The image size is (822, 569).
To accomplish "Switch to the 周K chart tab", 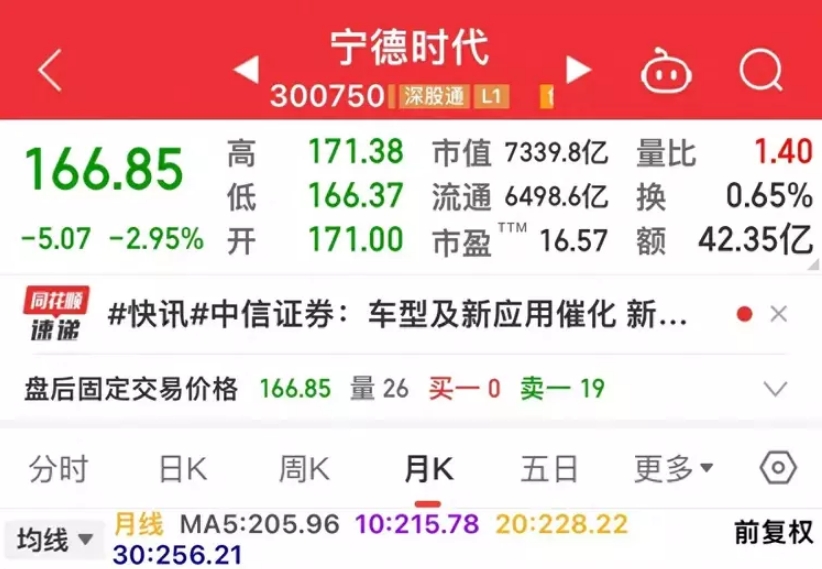I will (x=304, y=468).
